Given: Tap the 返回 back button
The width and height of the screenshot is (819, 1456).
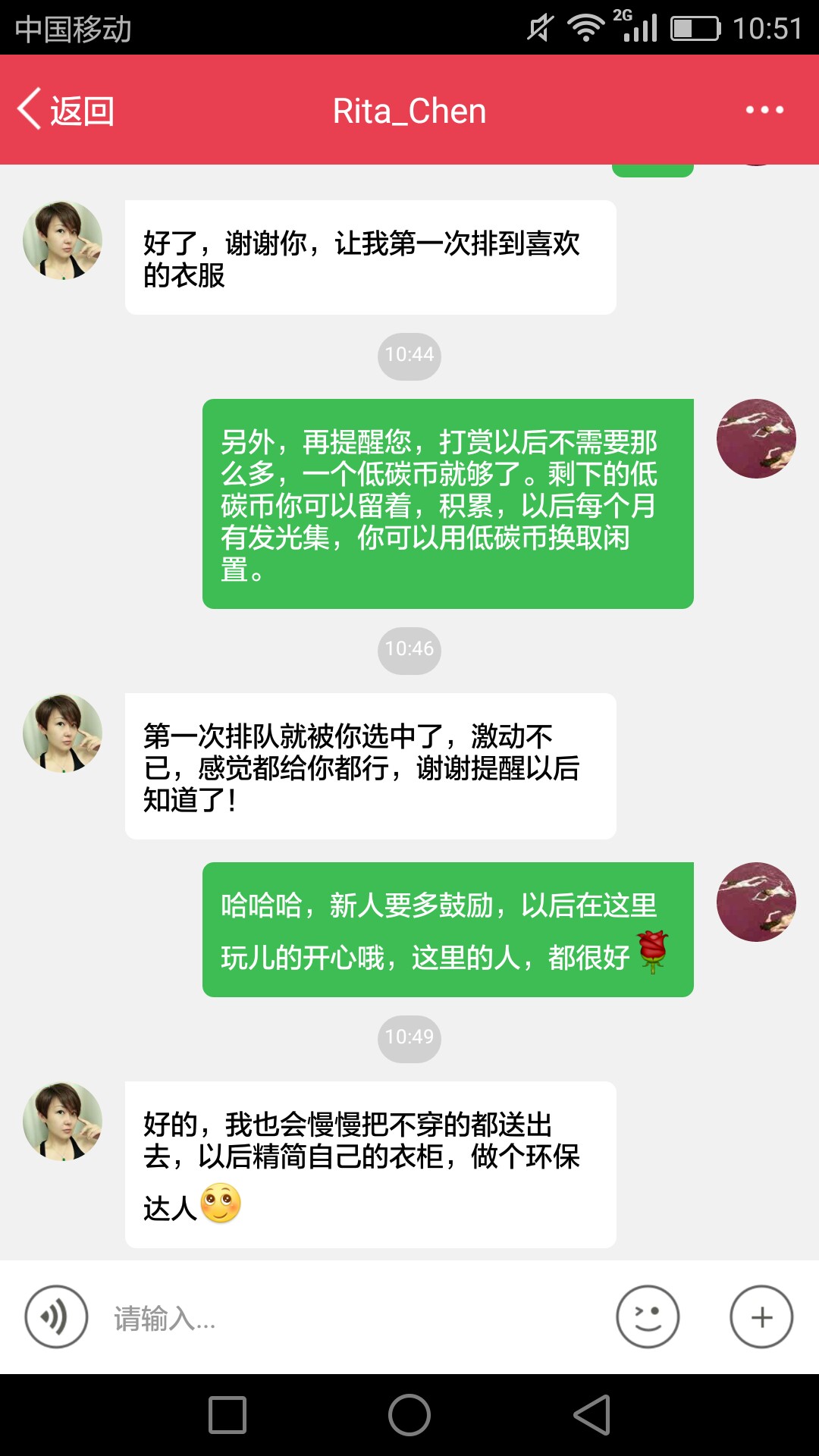Looking at the screenshot, I should tap(66, 111).
